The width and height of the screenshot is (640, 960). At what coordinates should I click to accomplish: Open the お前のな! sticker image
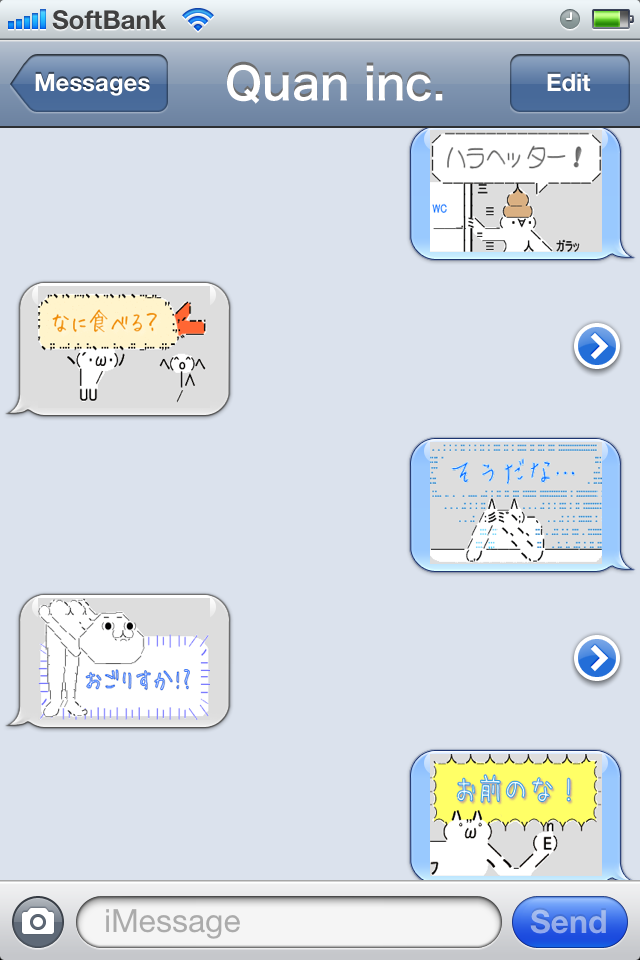pos(517,815)
